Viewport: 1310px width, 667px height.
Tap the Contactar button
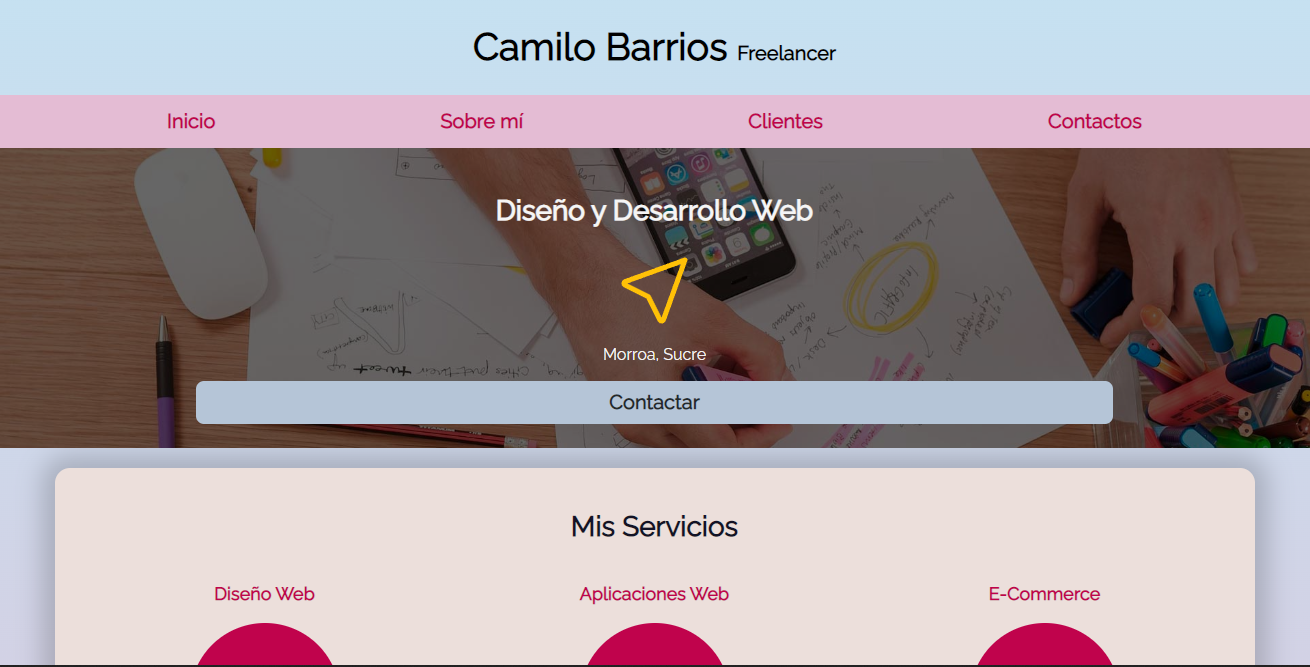point(654,402)
